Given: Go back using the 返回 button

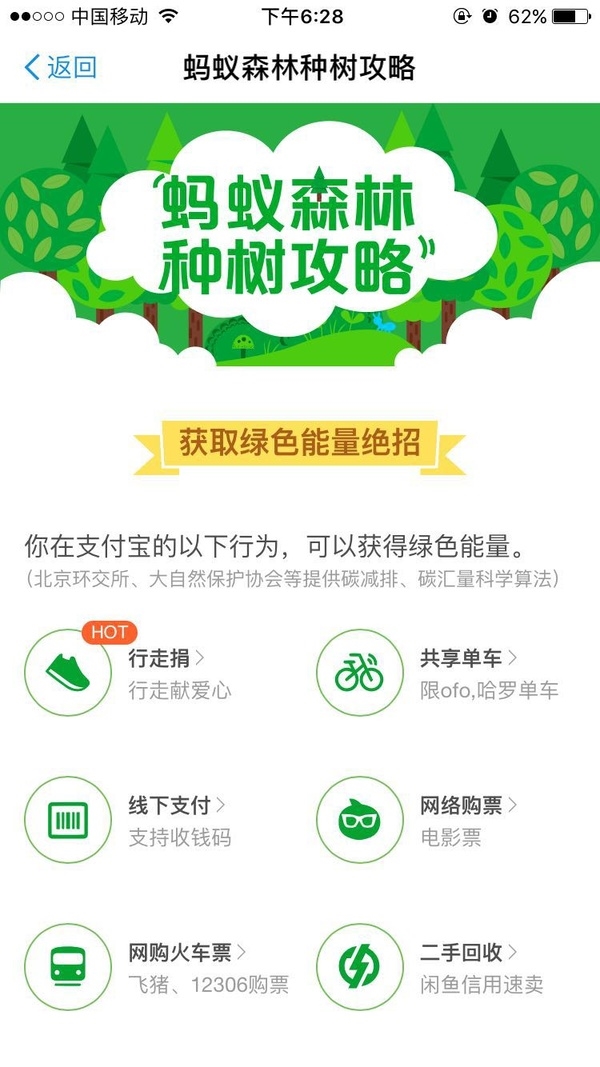Looking at the screenshot, I should coord(60,68).
